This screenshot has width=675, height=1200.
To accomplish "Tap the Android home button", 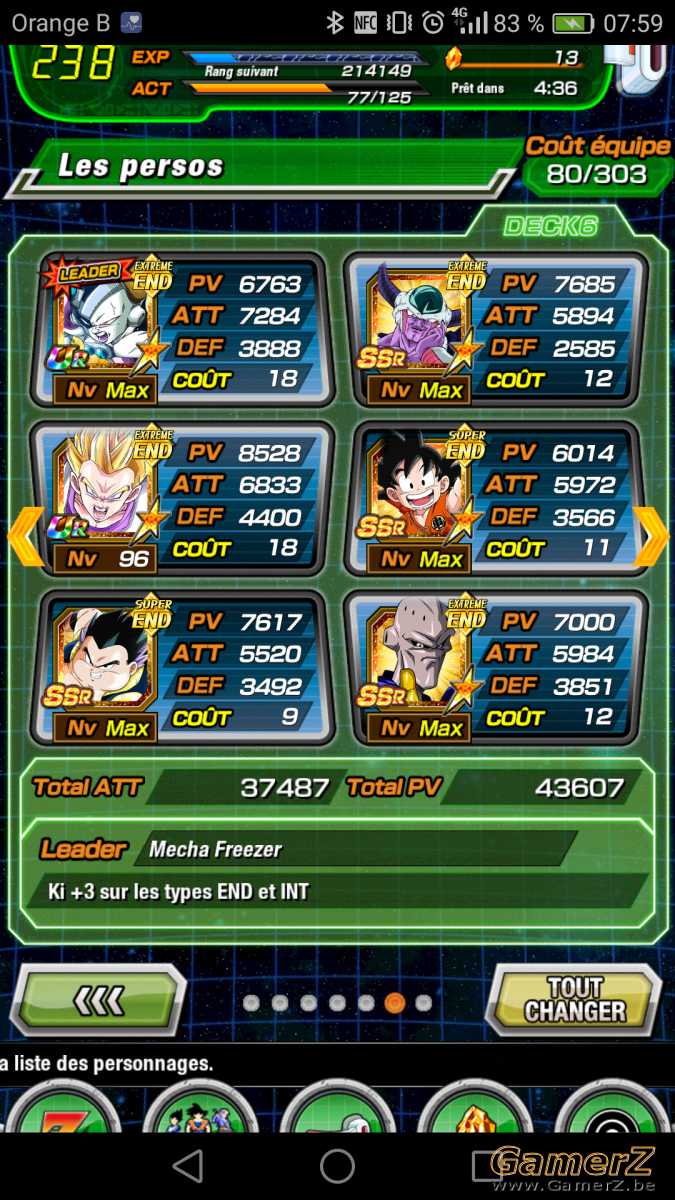I will [x=337, y=1166].
